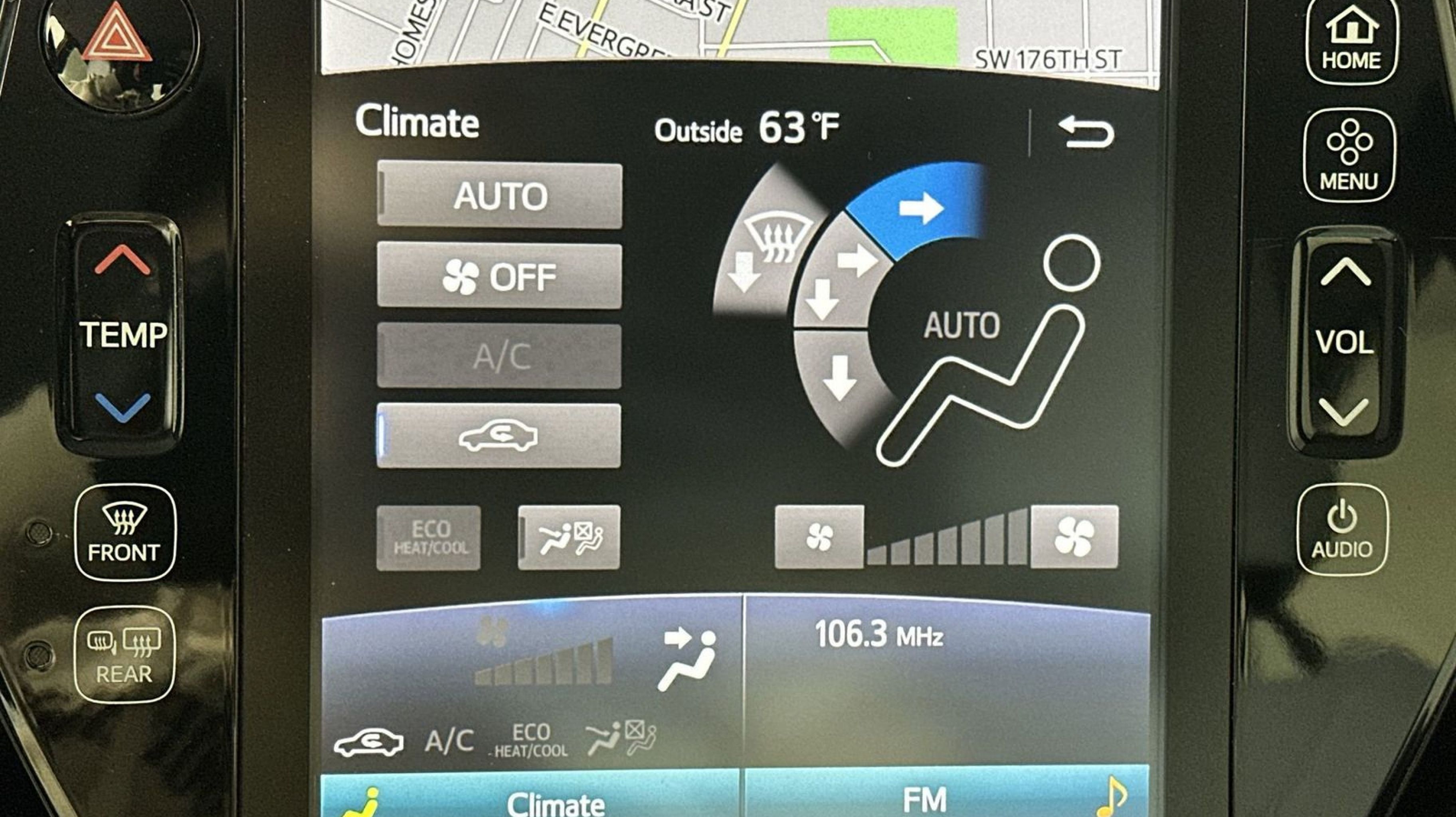Select face-level airflow mode

point(921,209)
